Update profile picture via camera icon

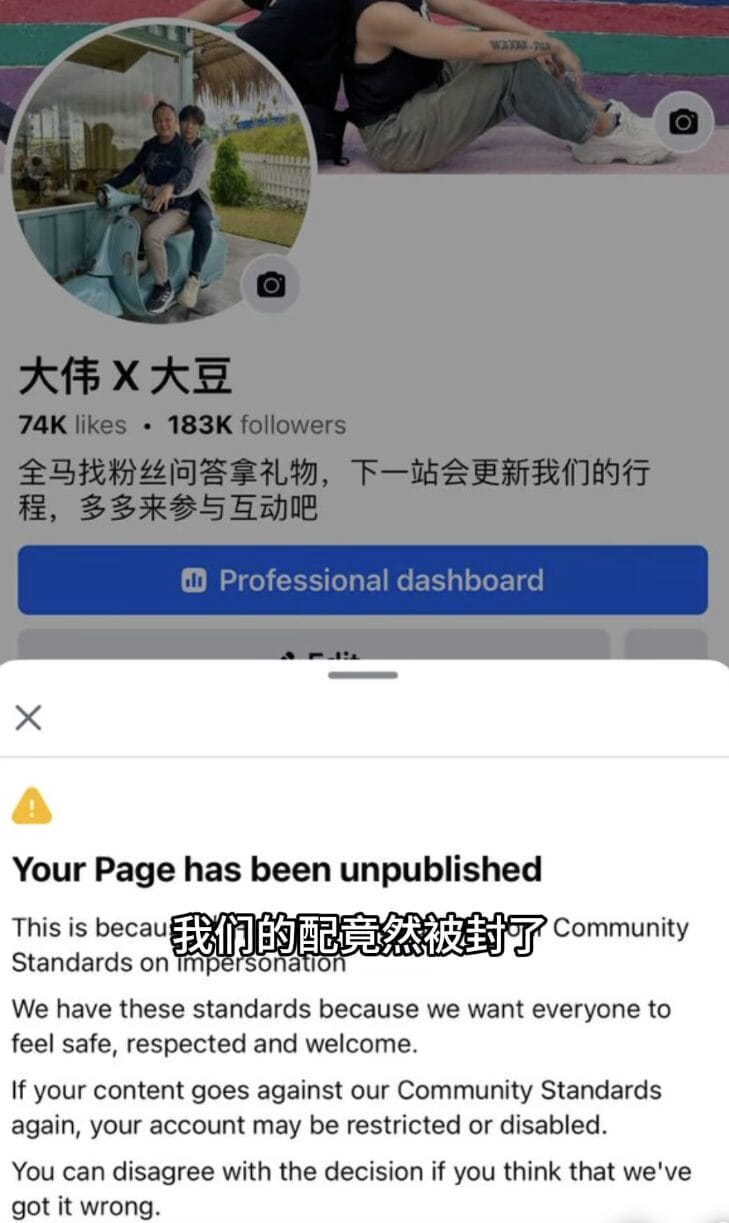(x=271, y=285)
